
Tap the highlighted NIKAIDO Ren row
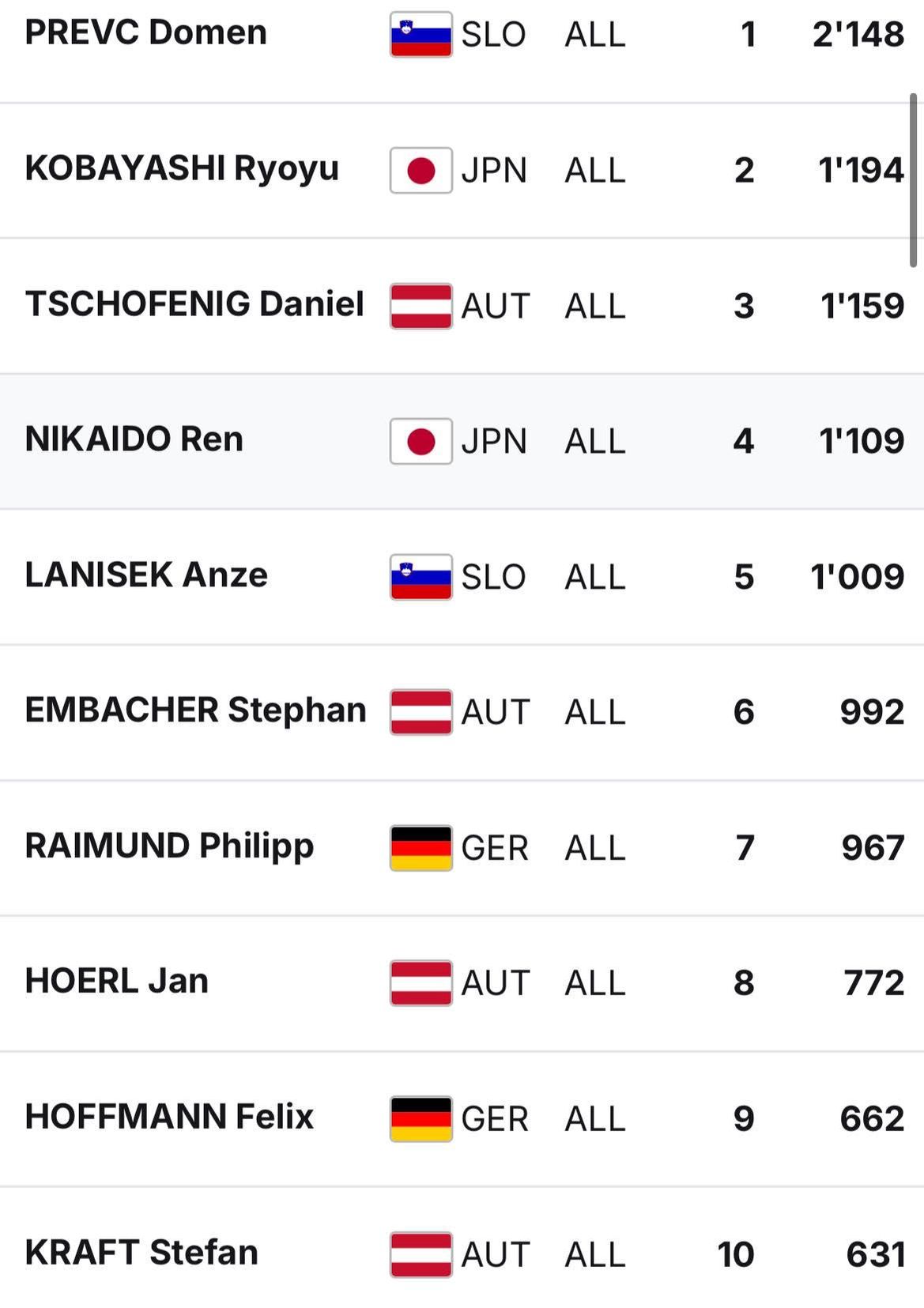pos(134,440)
